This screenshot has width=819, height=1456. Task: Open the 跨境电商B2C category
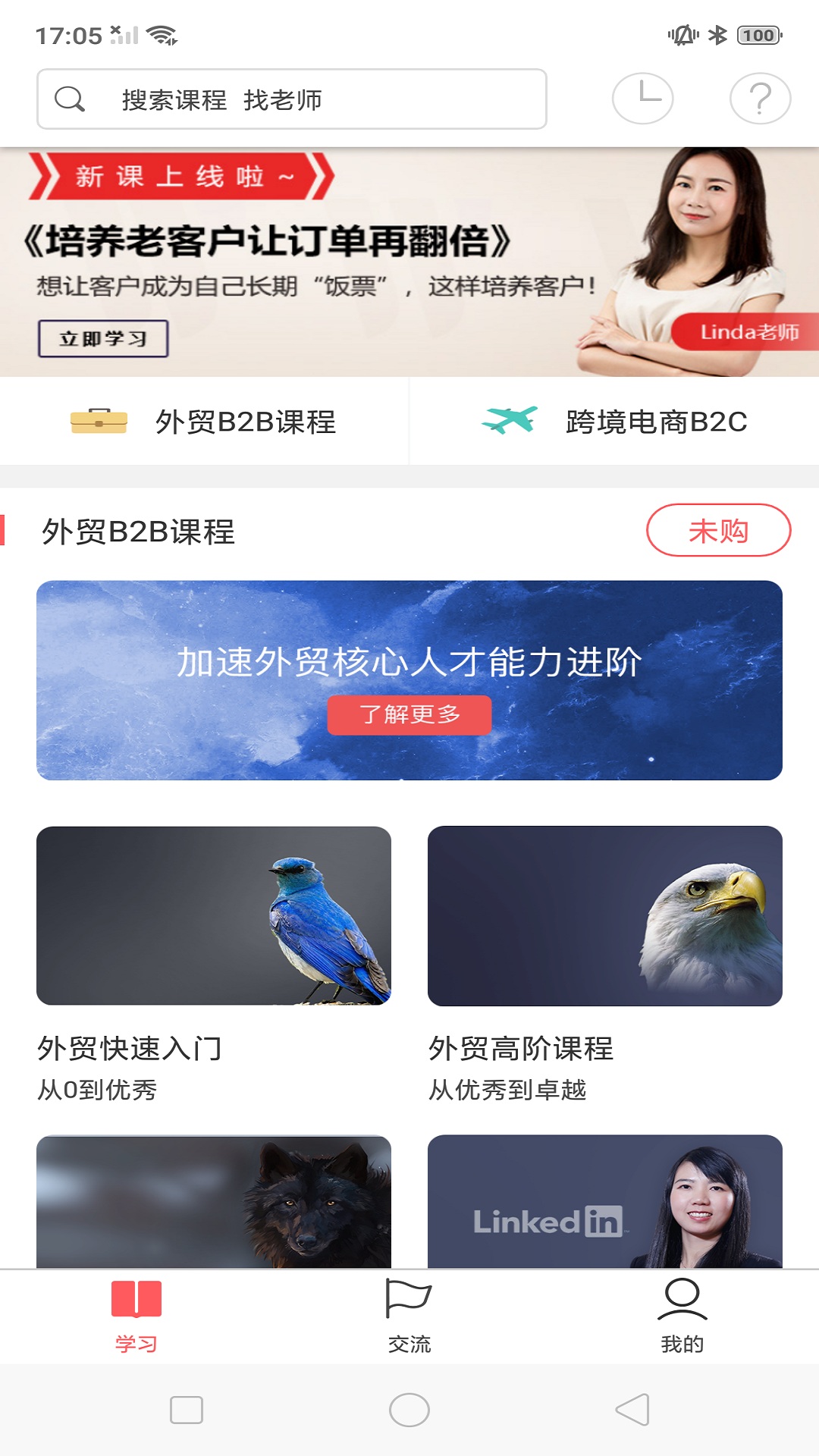(614, 422)
